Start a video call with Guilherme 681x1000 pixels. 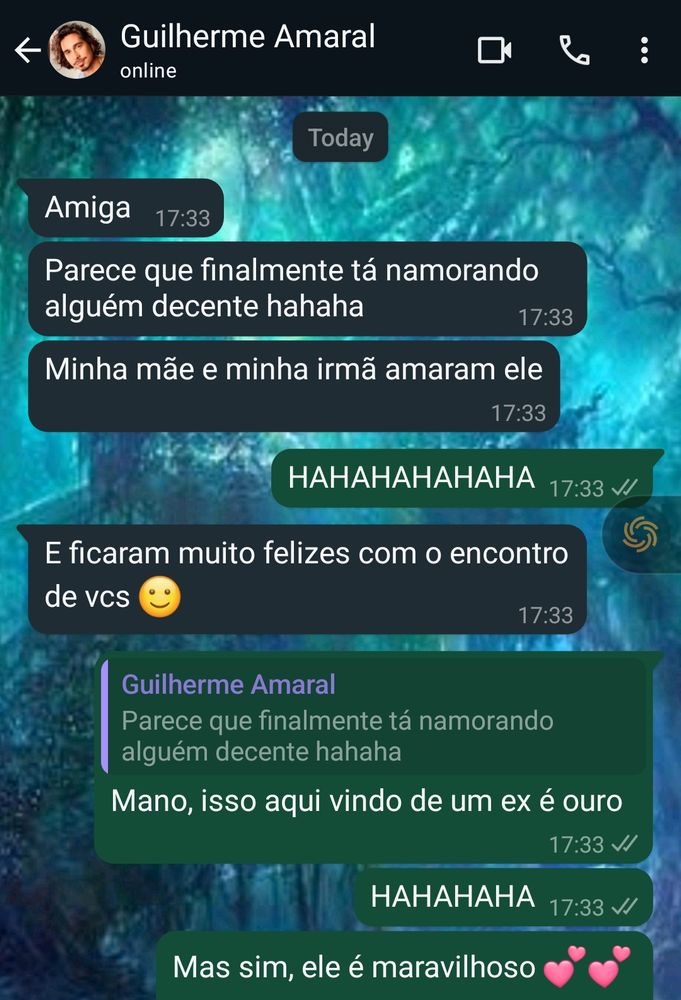494,50
